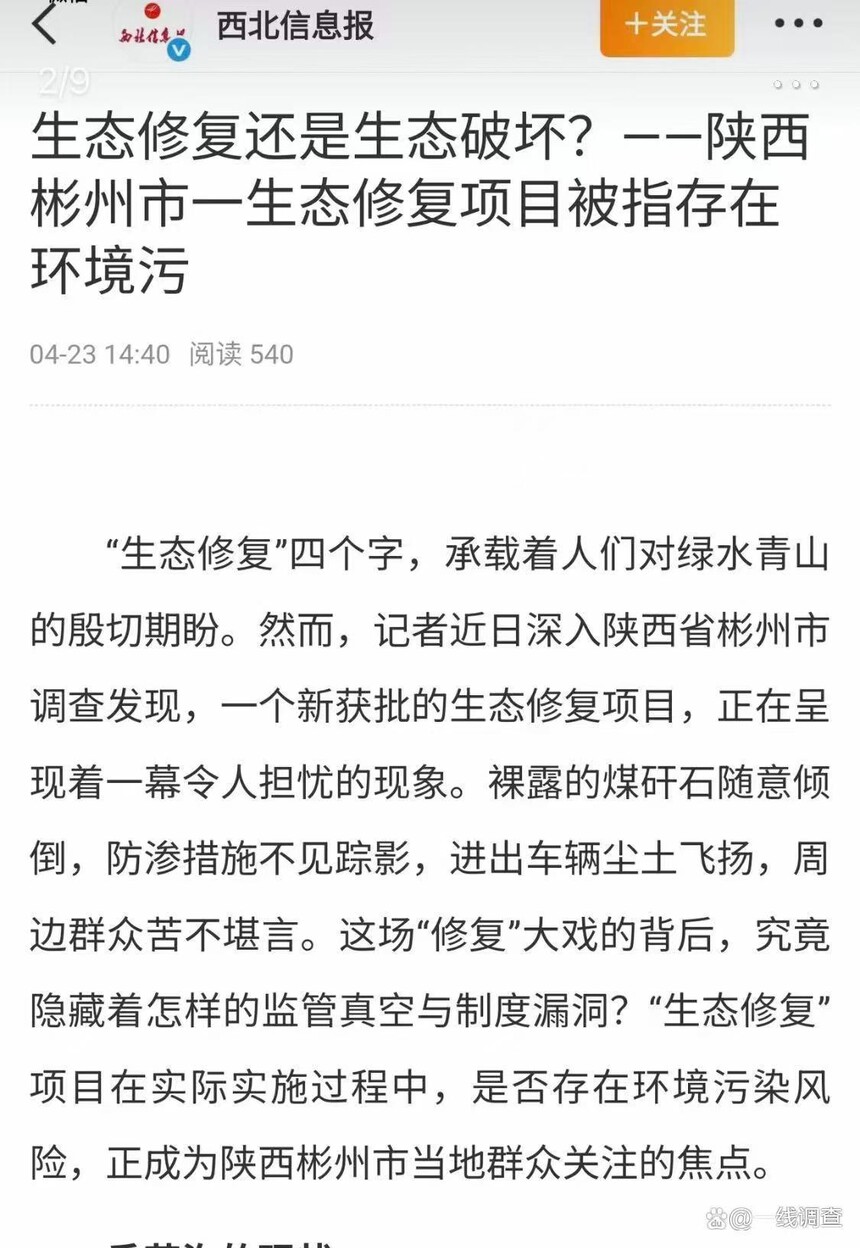
Task: Go back using the top-left arrow
Action: [44, 25]
